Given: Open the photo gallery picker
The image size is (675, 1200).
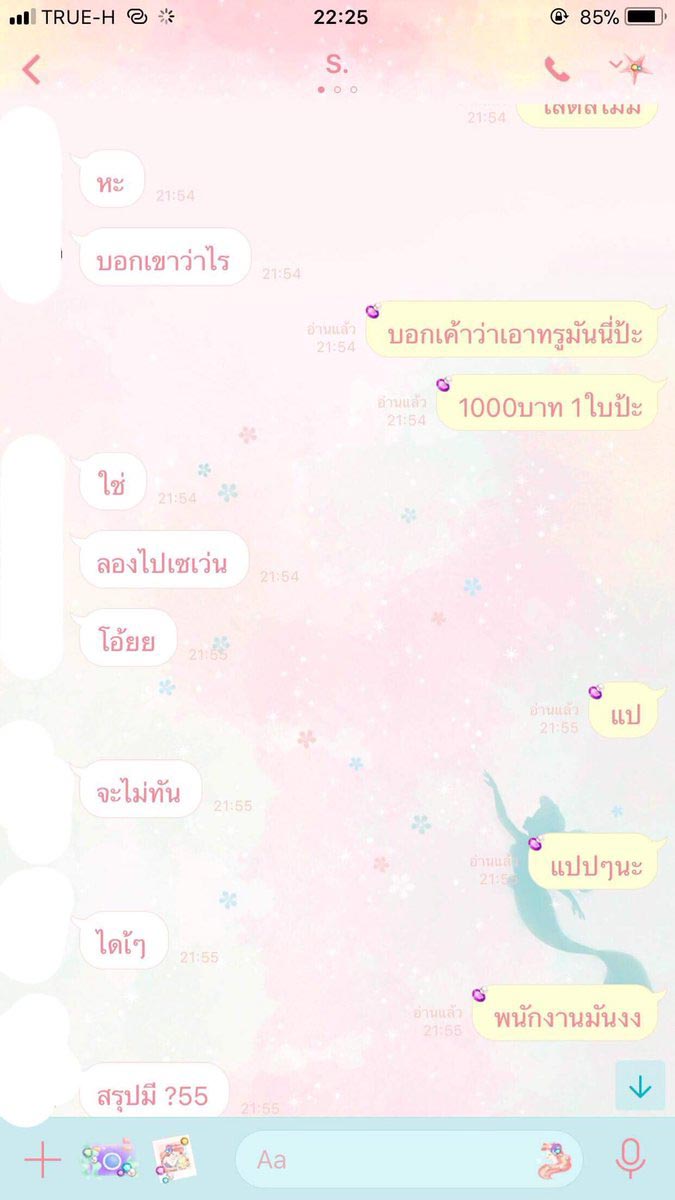Looking at the screenshot, I should click(175, 1160).
